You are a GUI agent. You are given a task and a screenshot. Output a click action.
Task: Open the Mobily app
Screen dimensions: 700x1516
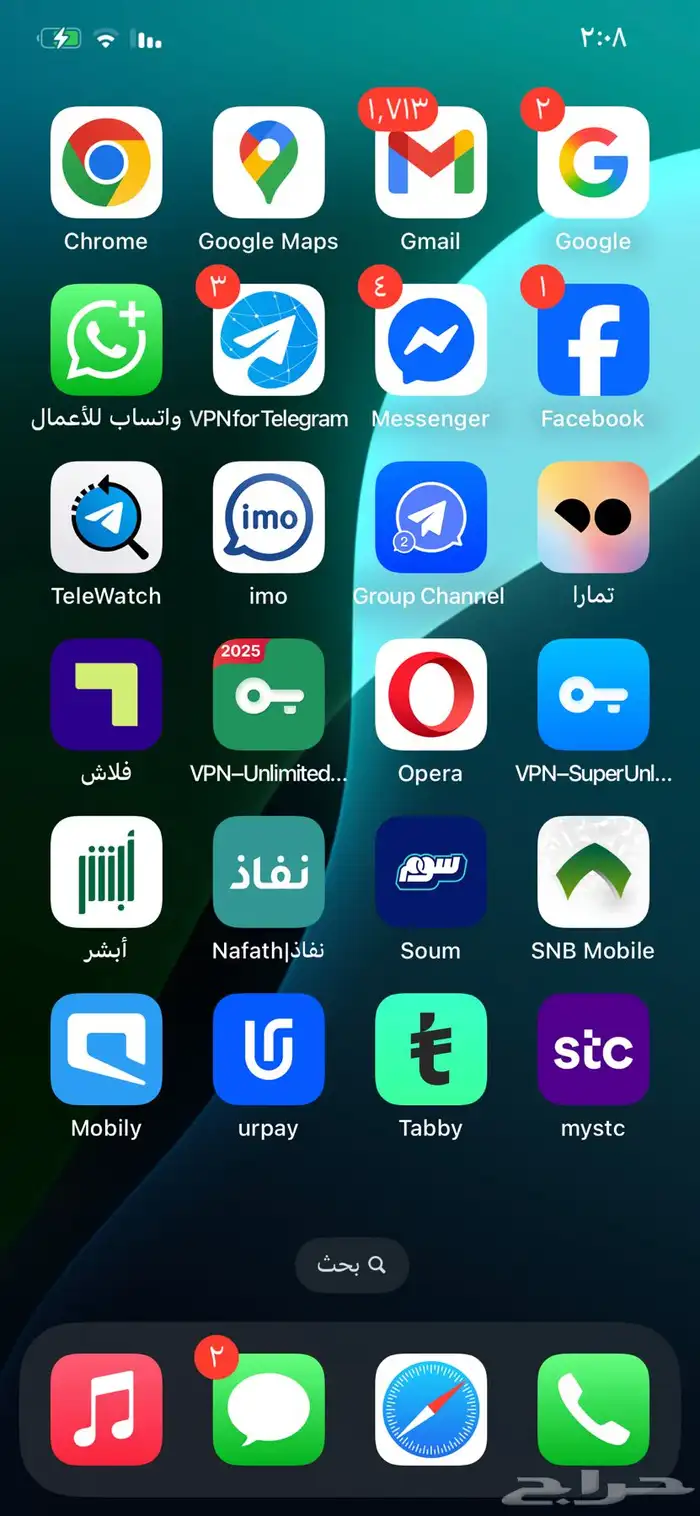coord(106,1049)
